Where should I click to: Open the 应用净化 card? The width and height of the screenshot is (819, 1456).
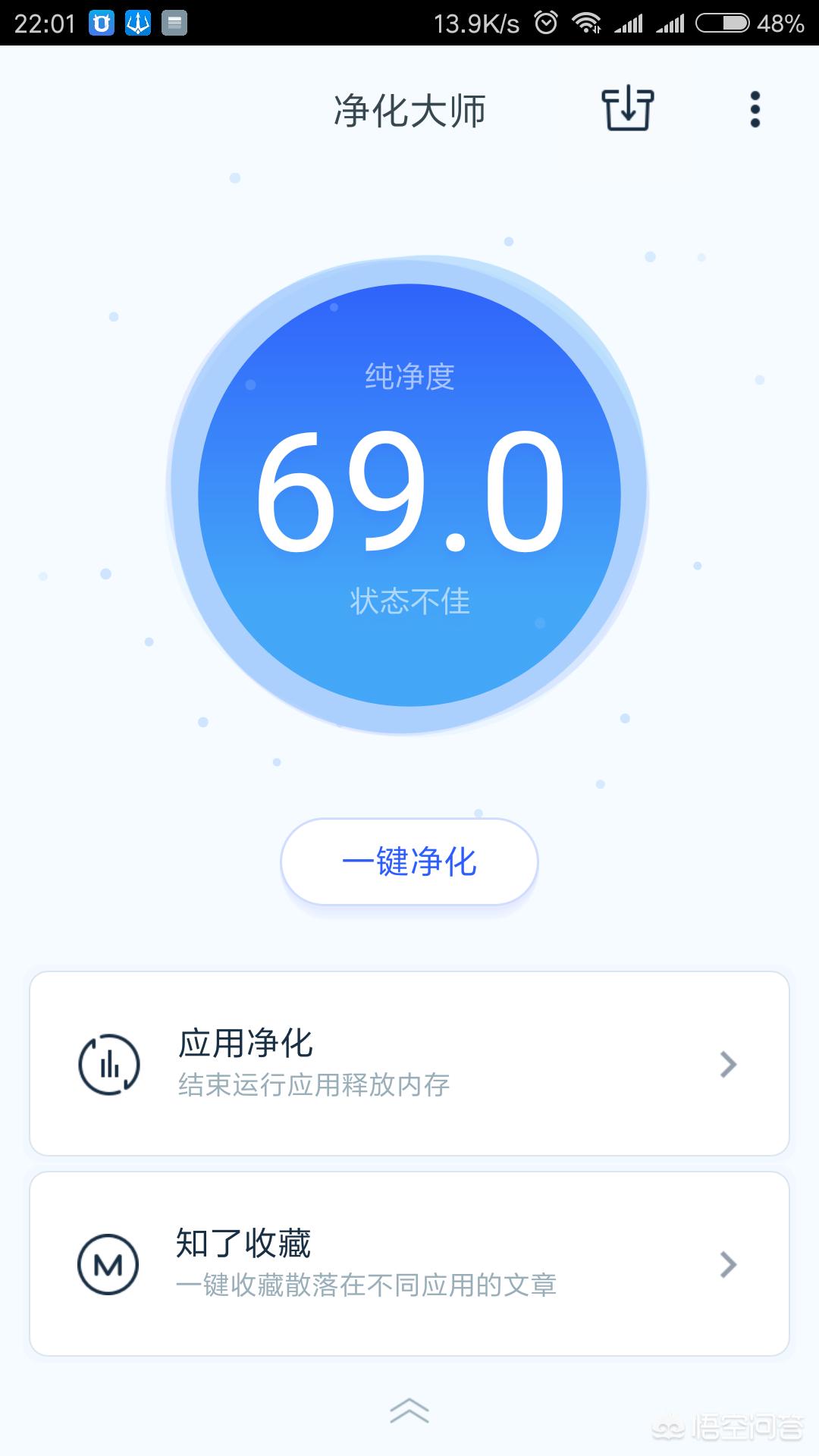pyautogui.click(x=409, y=1063)
